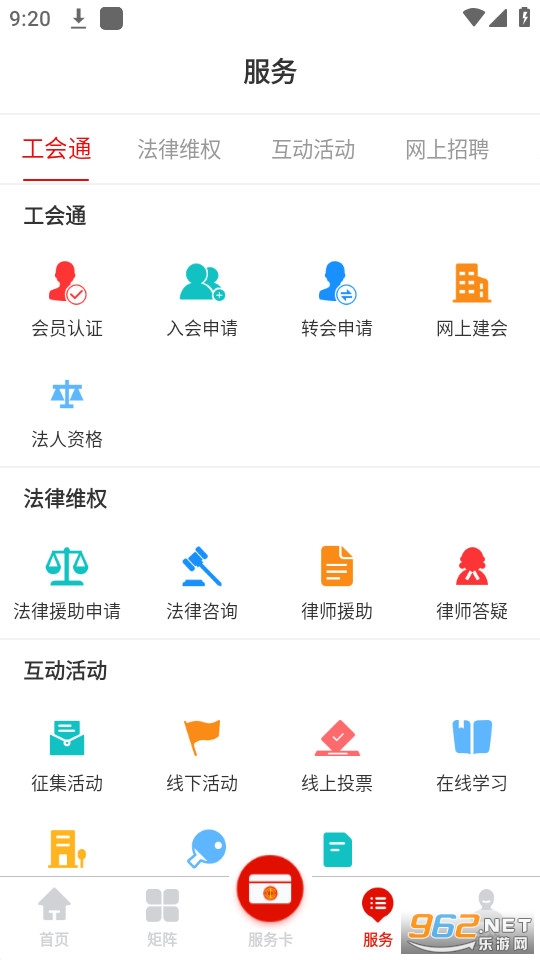Open 线上投票
This screenshot has height=960, width=540.
[337, 755]
